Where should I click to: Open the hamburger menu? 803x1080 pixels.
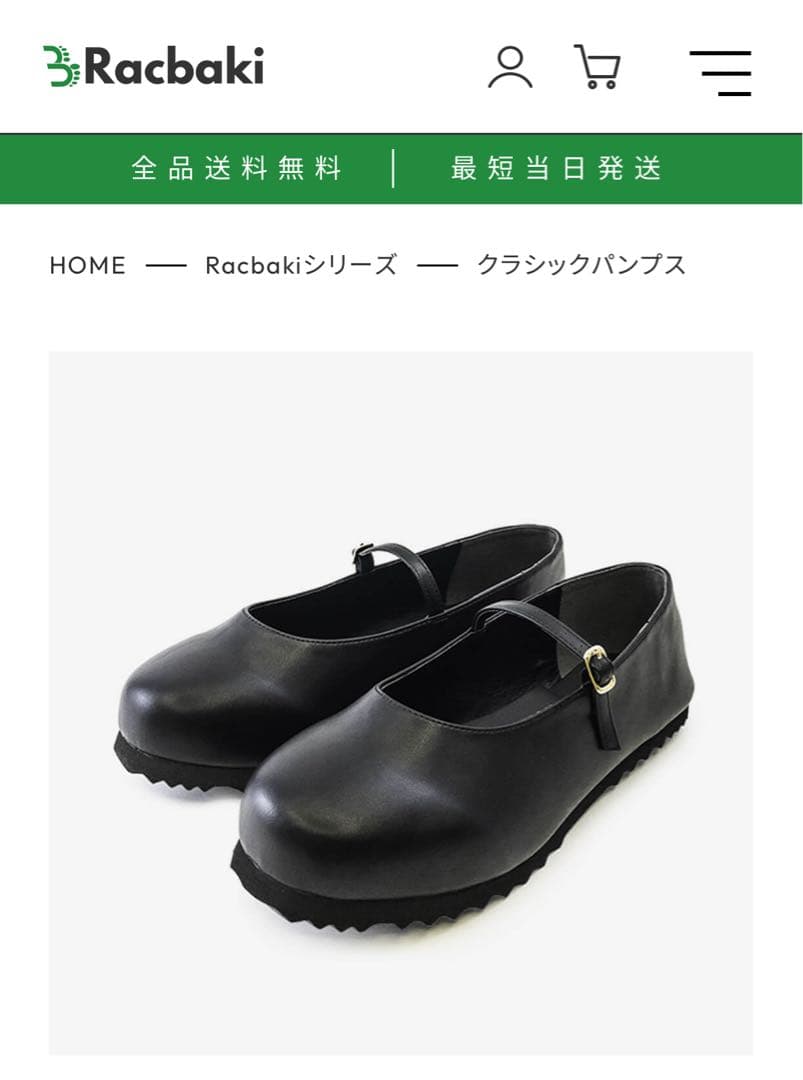(x=720, y=72)
